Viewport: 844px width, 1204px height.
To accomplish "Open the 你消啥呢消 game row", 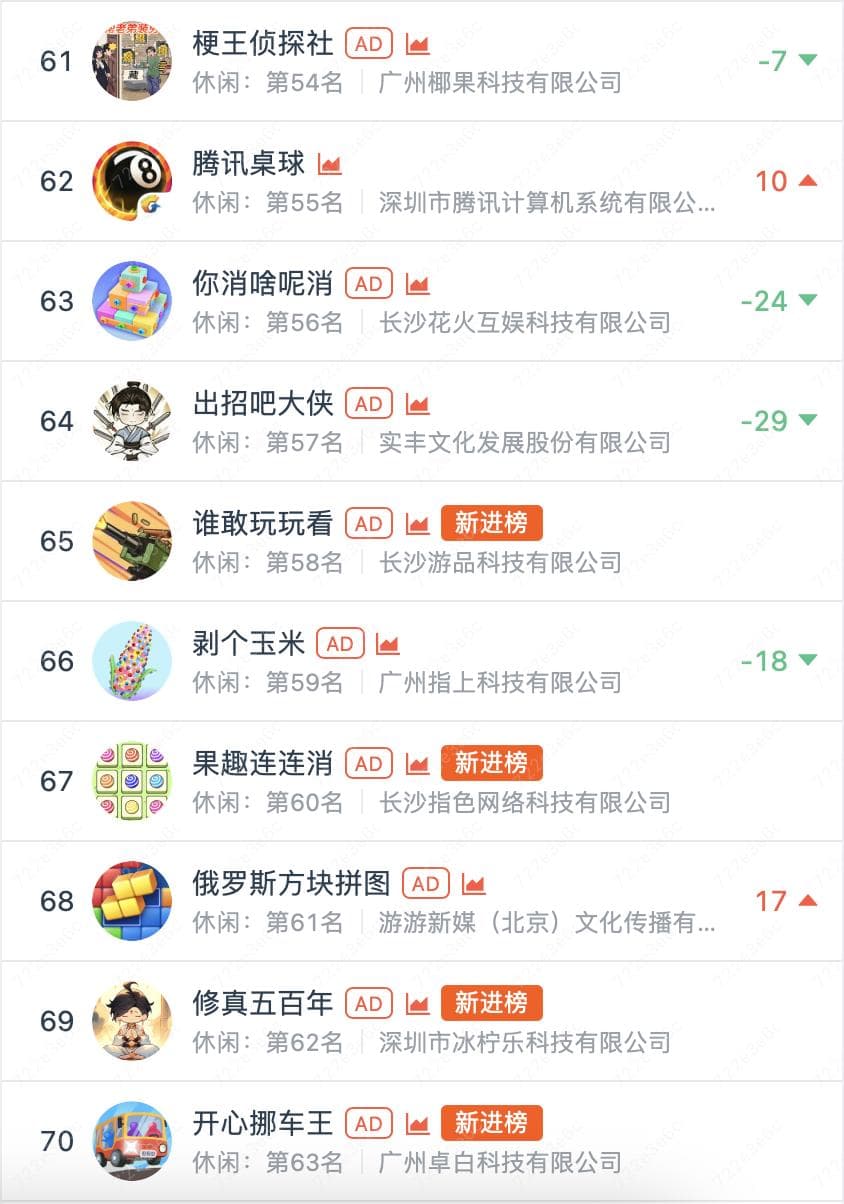I will (x=263, y=284).
